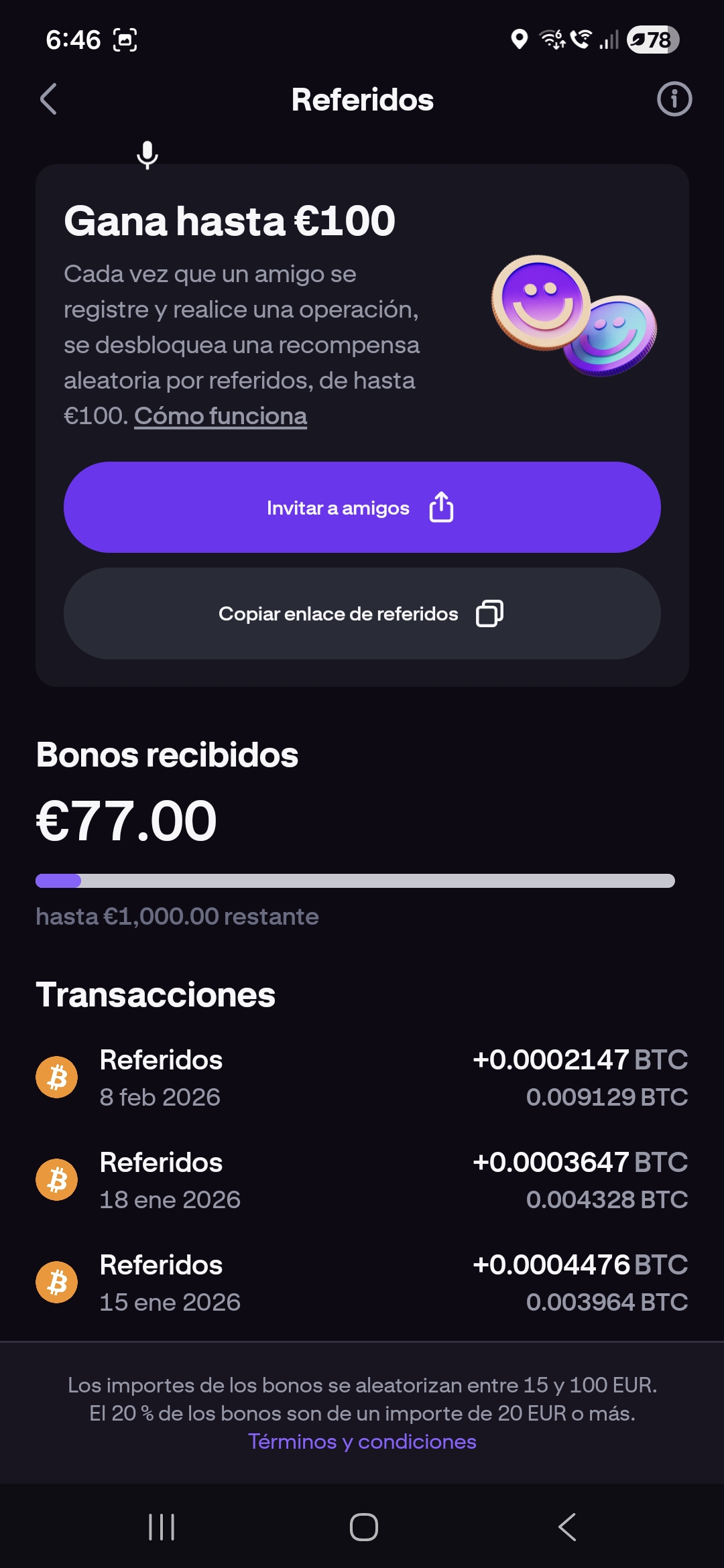
Task: Open Términos y condiciones link
Action: [x=362, y=1441]
